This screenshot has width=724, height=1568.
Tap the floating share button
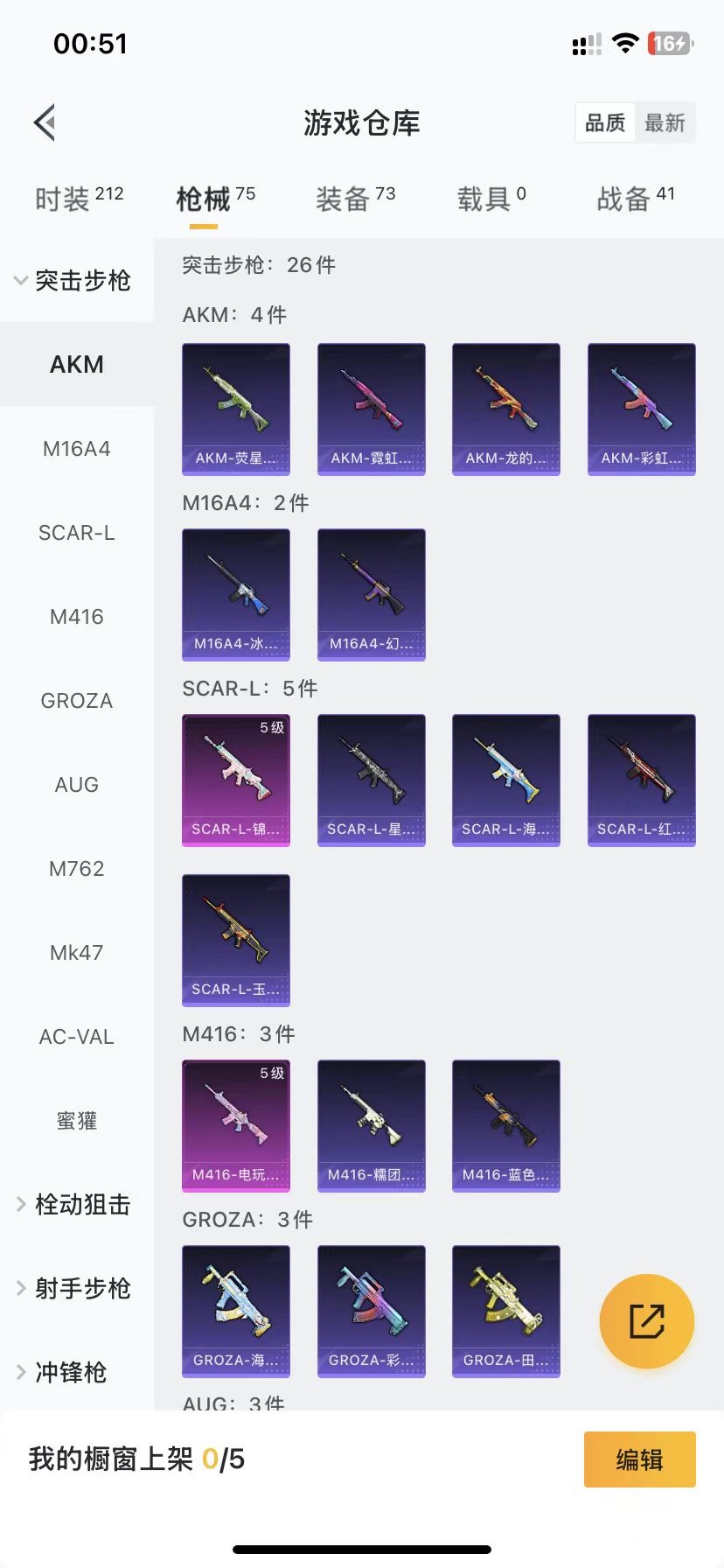point(646,1320)
